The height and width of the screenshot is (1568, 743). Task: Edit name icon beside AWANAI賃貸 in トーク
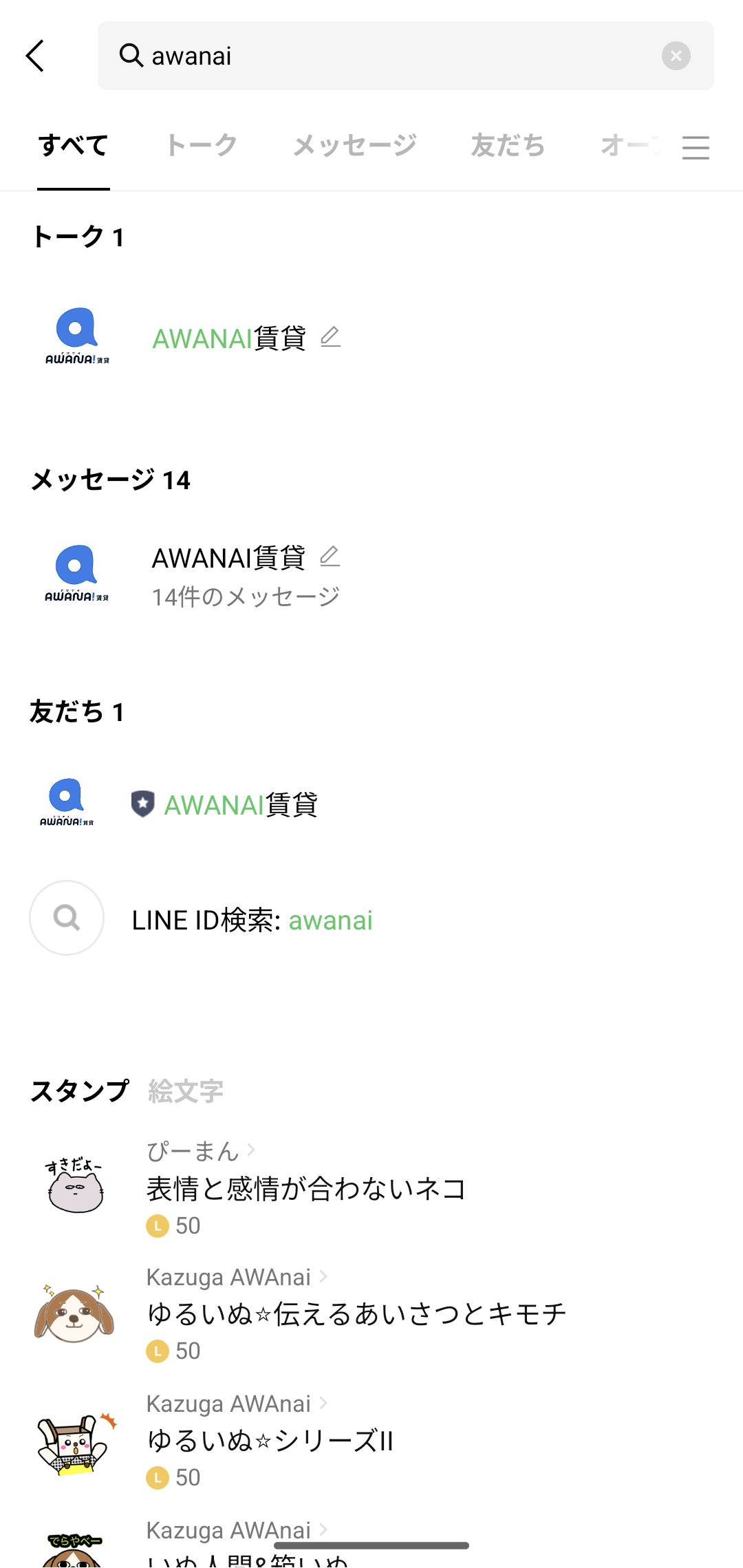pyautogui.click(x=331, y=337)
